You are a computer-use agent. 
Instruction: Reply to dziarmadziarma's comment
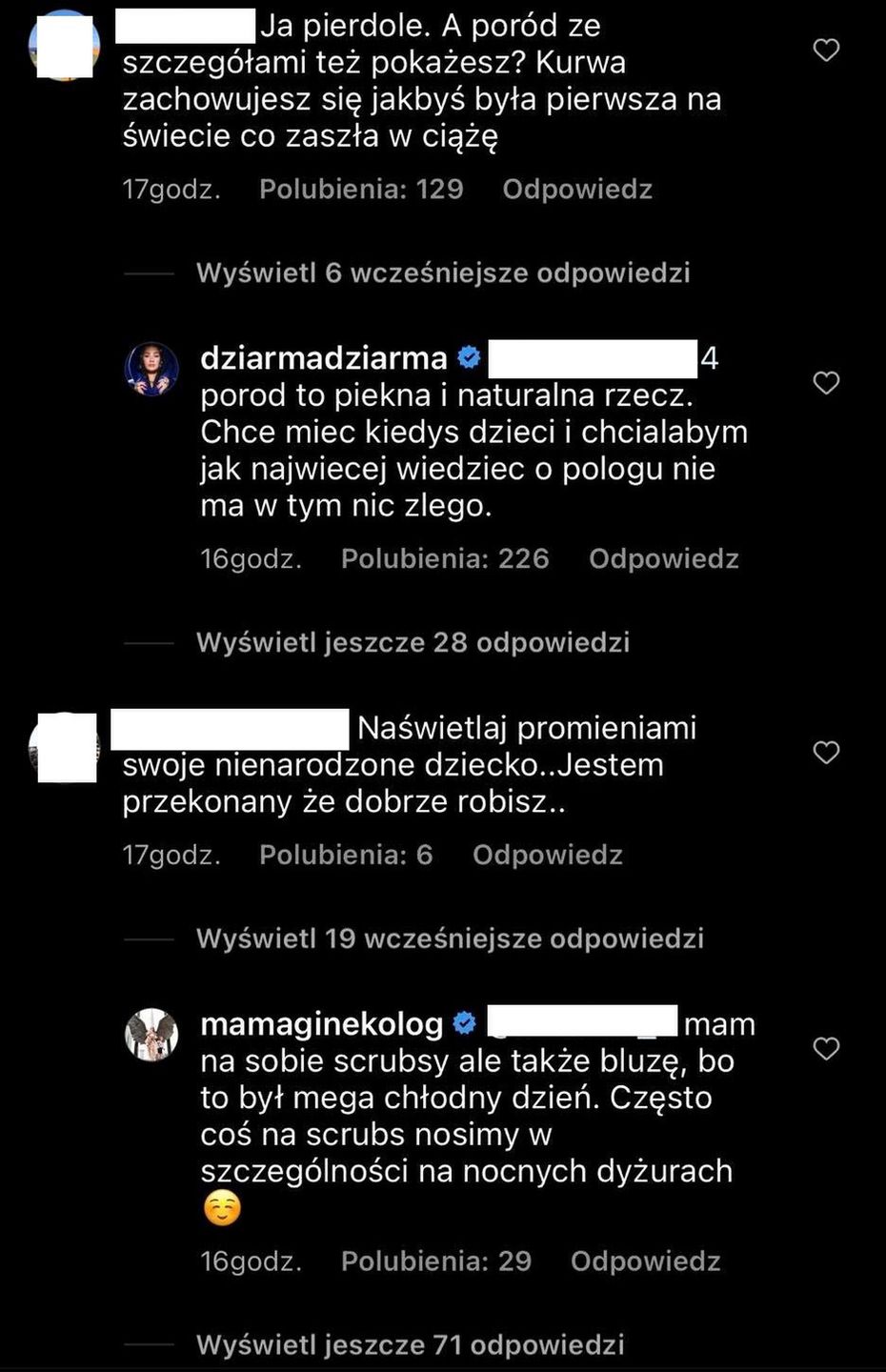coord(663,558)
